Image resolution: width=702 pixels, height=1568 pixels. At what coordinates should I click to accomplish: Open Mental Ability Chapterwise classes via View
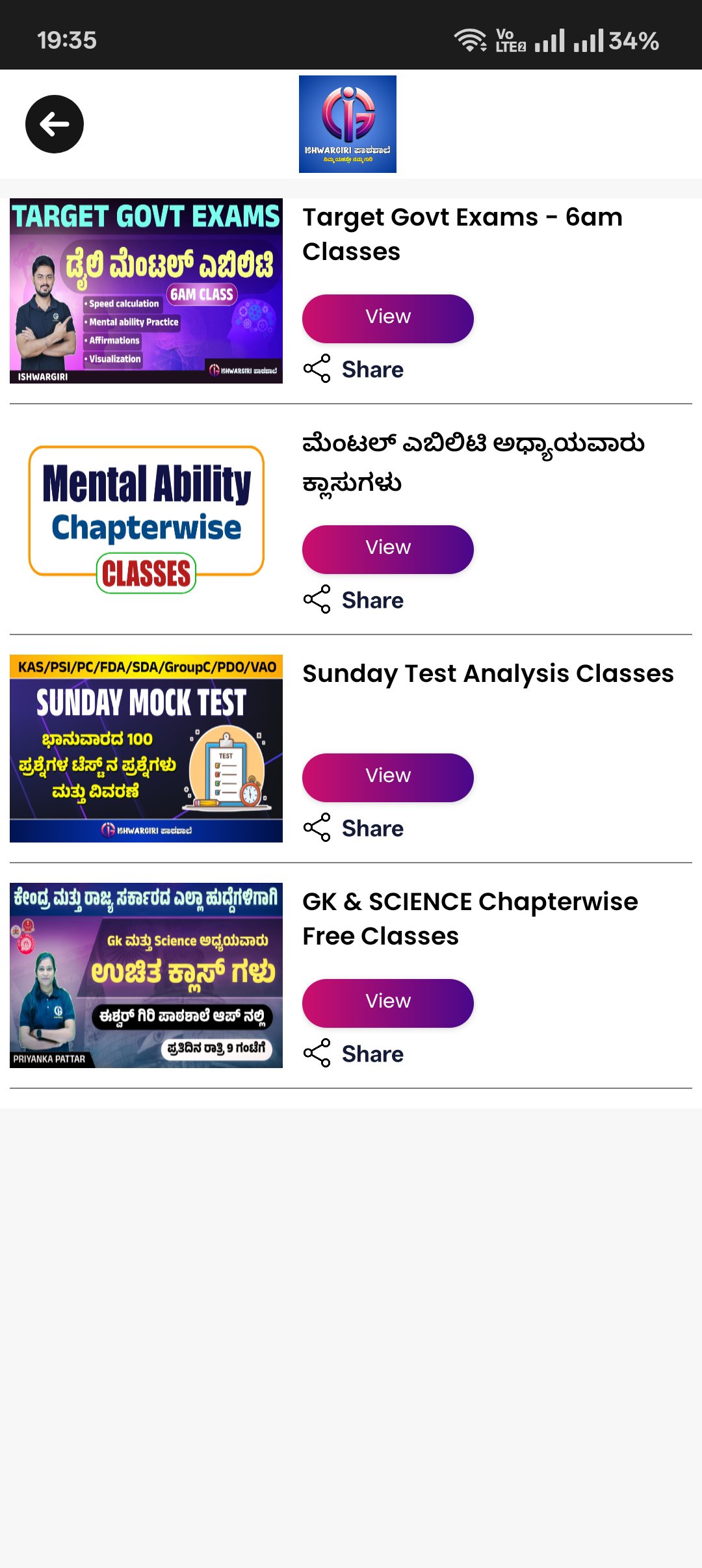[387, 549]
